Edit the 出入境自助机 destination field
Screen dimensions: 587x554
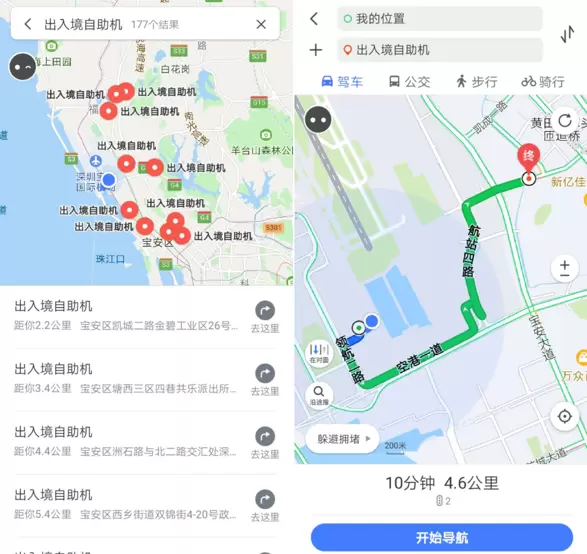440,50
